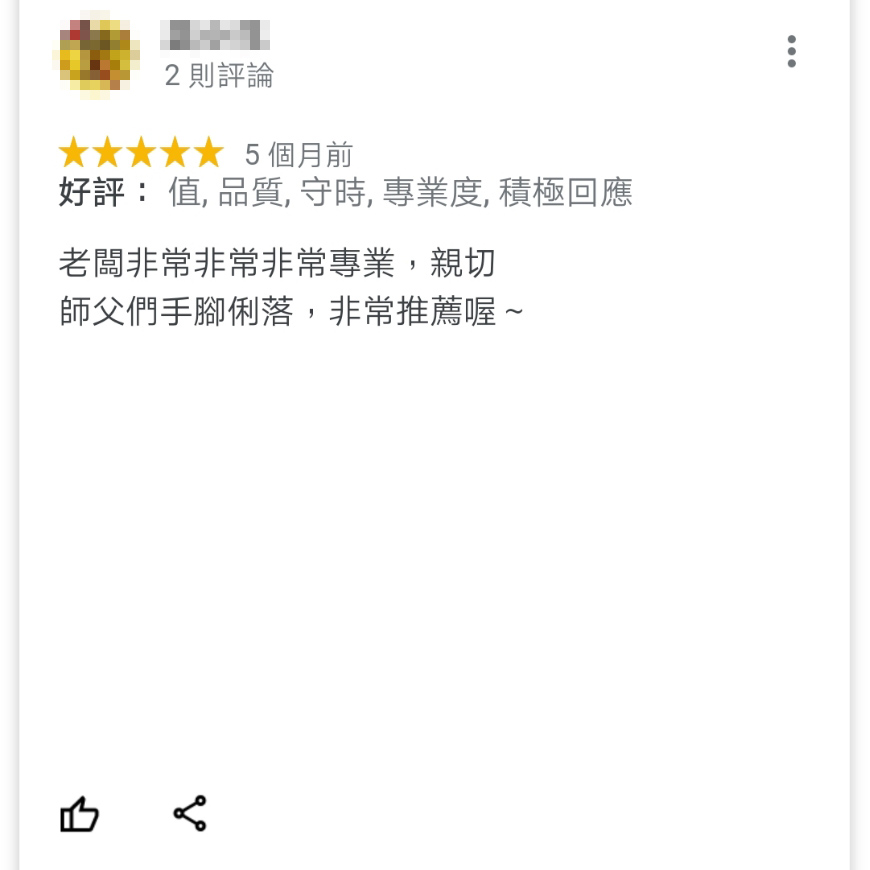
Task: Like this five-star review
Action: coord(80,814)
